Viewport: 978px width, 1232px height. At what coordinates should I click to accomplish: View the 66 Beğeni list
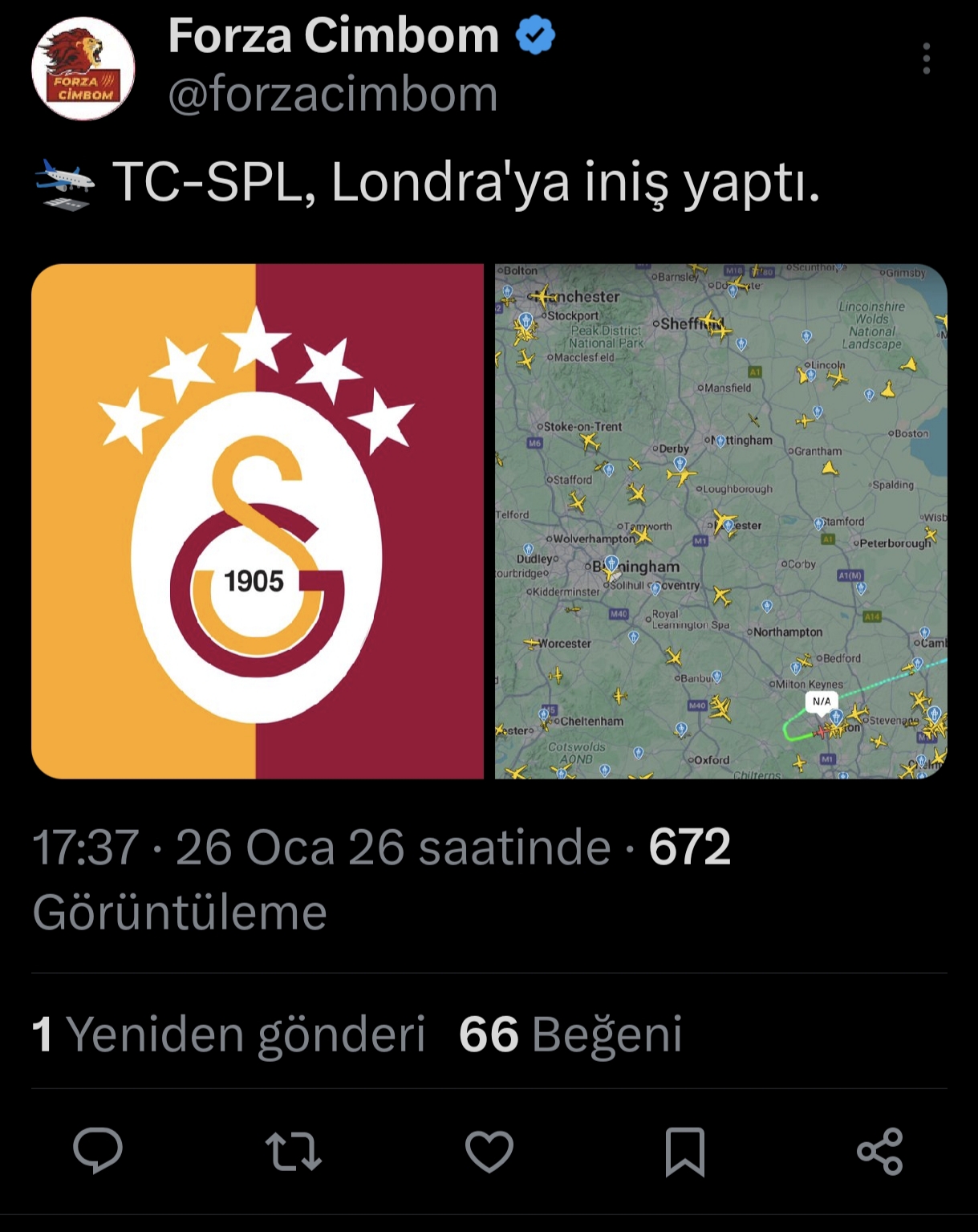pyautogui.click(x=570, y=1034)
